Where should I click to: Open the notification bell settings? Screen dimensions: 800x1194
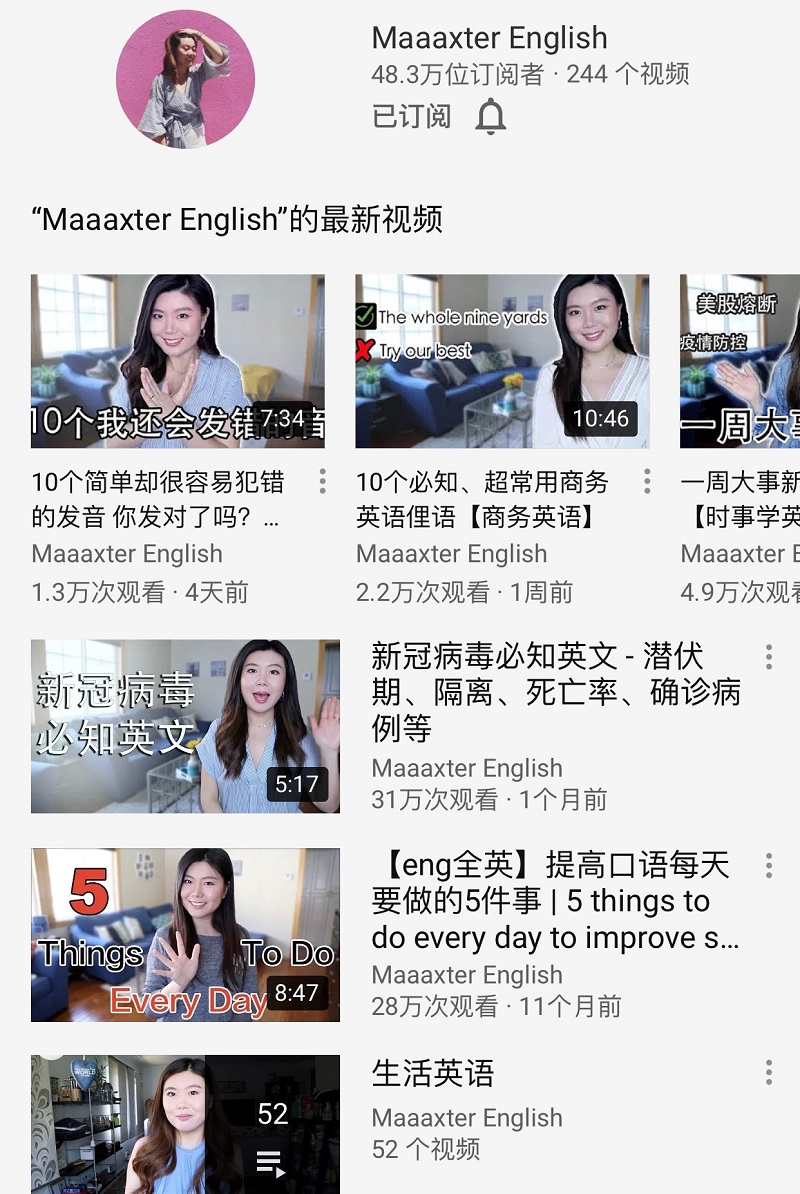pos(490,117)
